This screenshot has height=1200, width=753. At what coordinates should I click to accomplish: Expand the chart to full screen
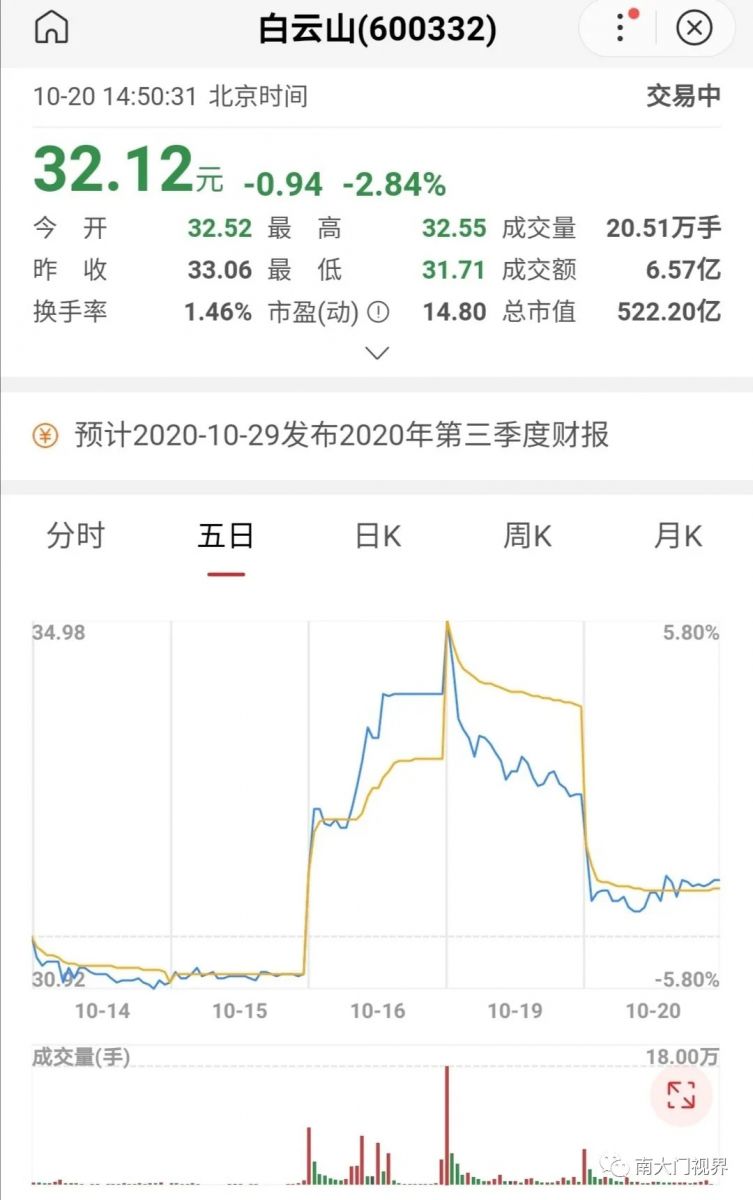pos(681,1095)
